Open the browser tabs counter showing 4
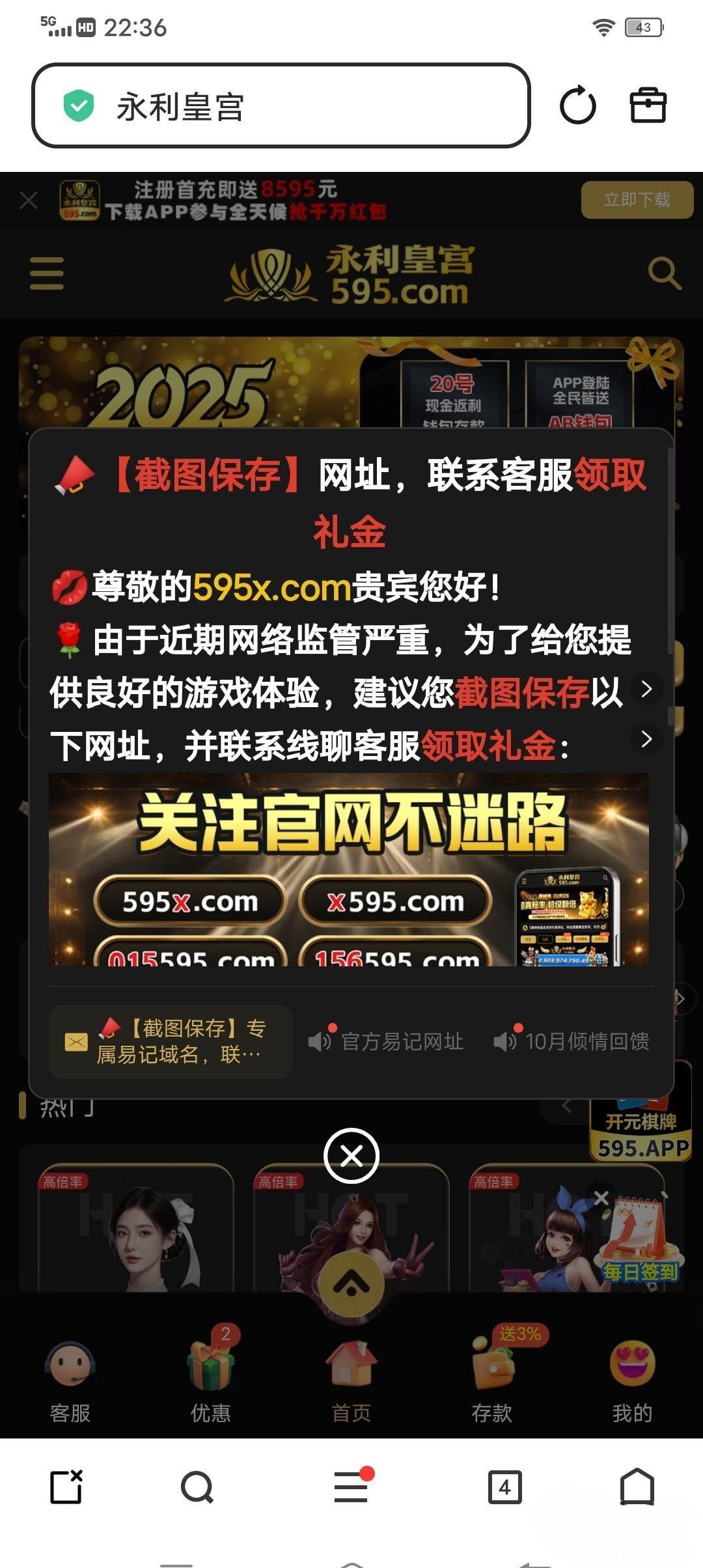The height and width of the screenshot is (1568, 703). coord(504,1487)
